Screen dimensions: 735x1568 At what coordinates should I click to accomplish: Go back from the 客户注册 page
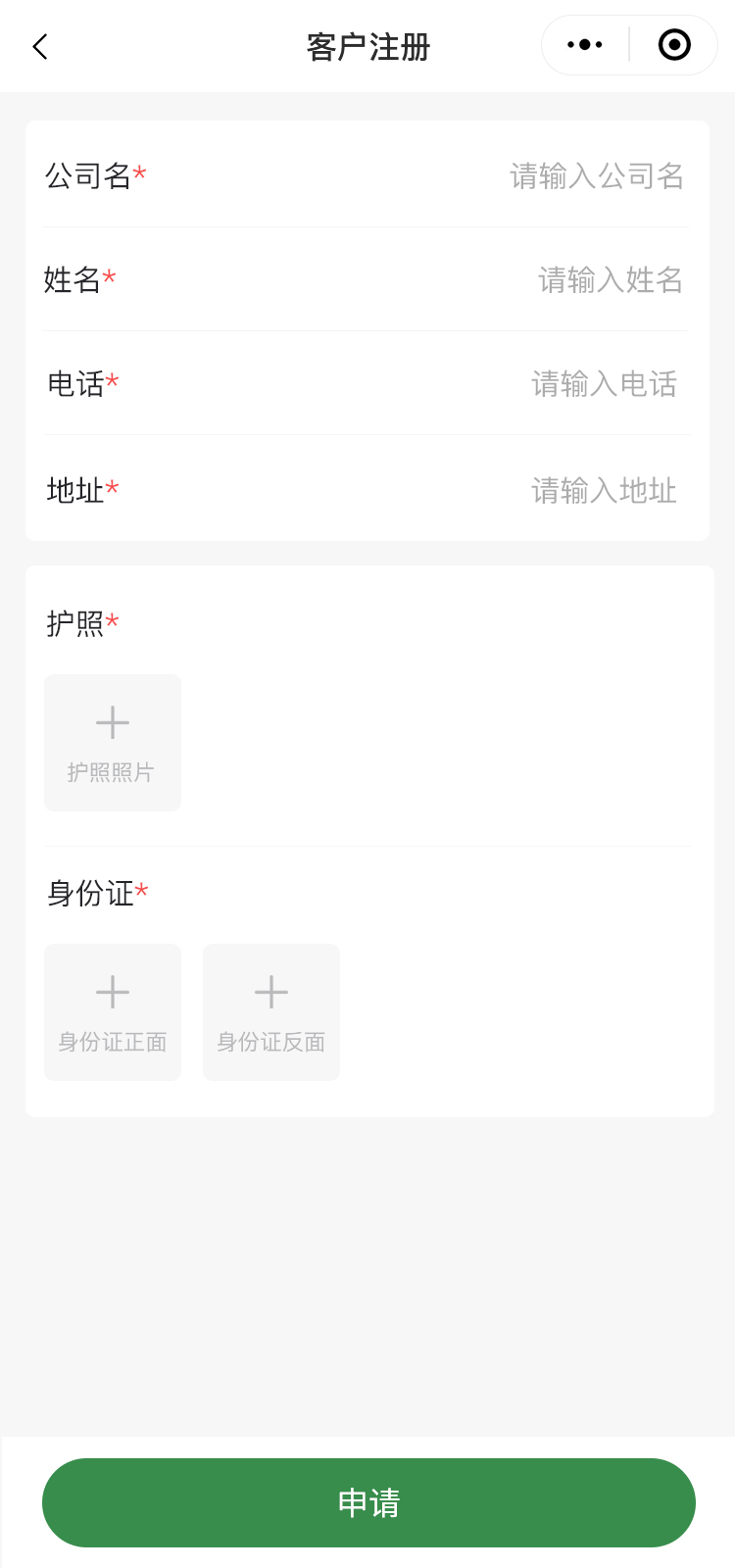tap(40, 46)
